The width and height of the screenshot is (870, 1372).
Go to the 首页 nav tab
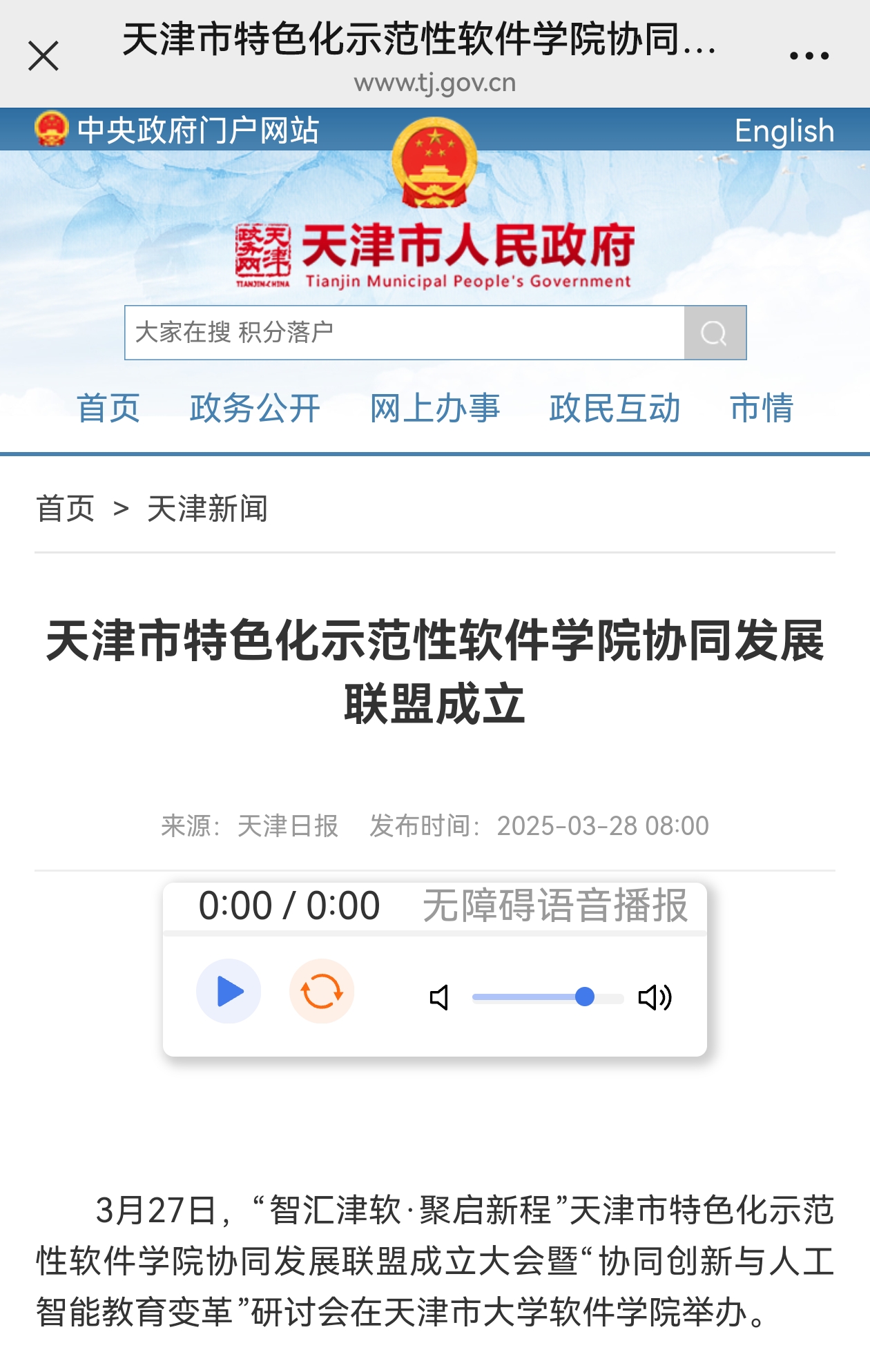point(108,408)
